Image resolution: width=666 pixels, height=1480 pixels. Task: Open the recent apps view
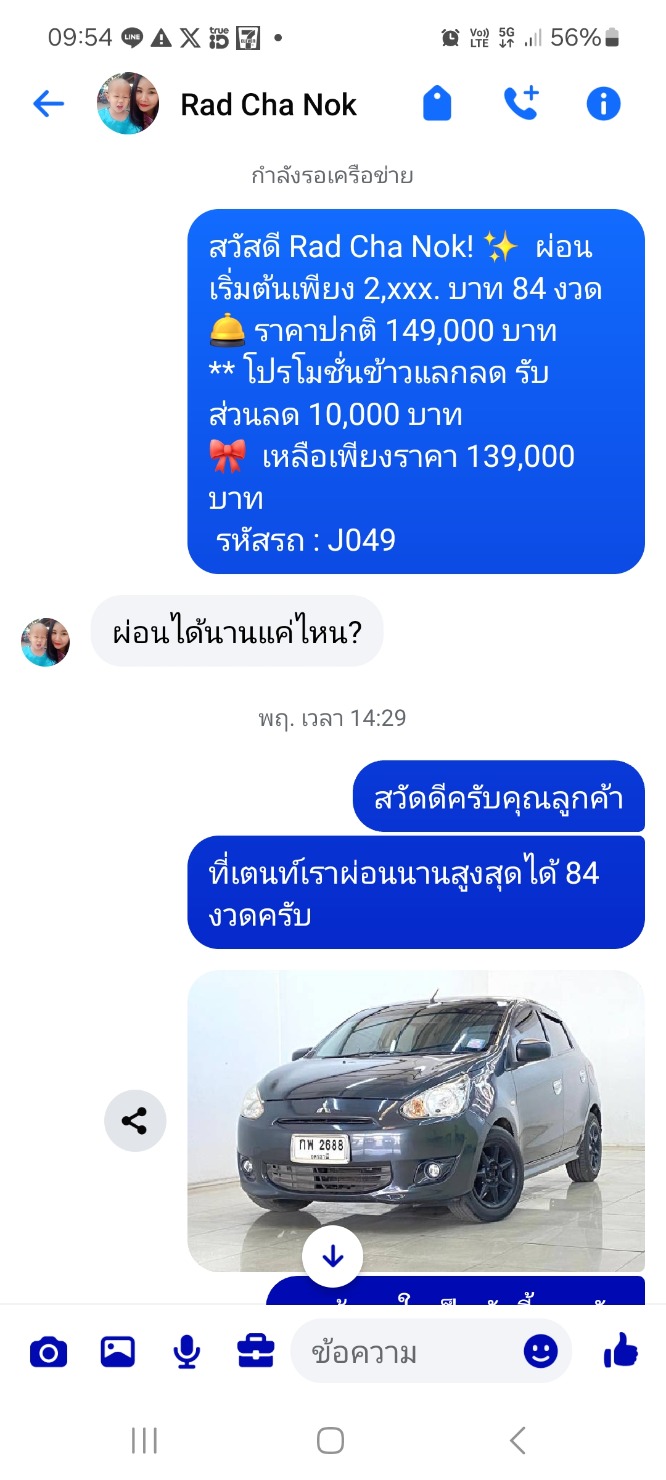[x=145, y=1440]
